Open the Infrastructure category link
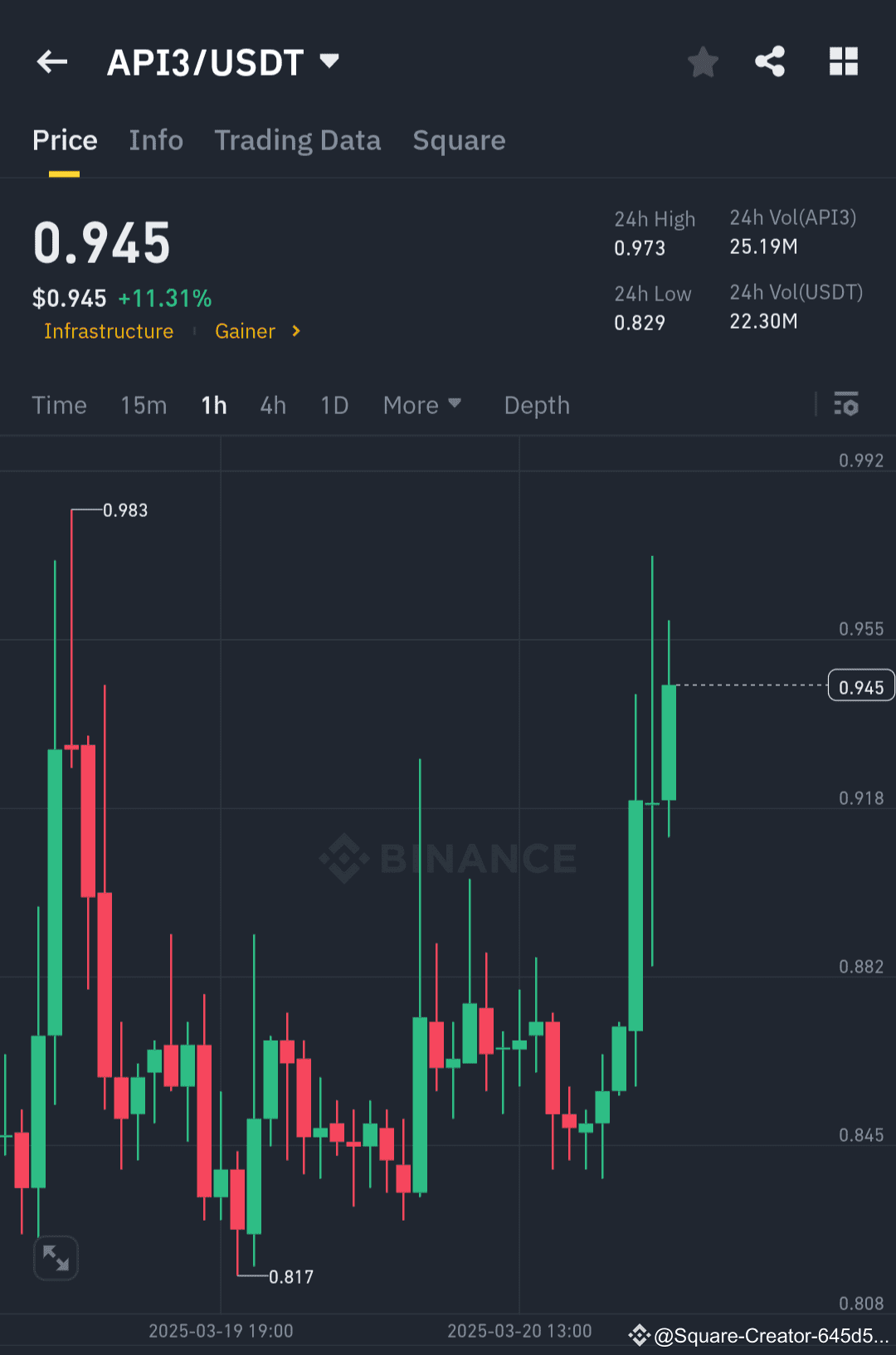896x1355 pixels. click(109, 331)
